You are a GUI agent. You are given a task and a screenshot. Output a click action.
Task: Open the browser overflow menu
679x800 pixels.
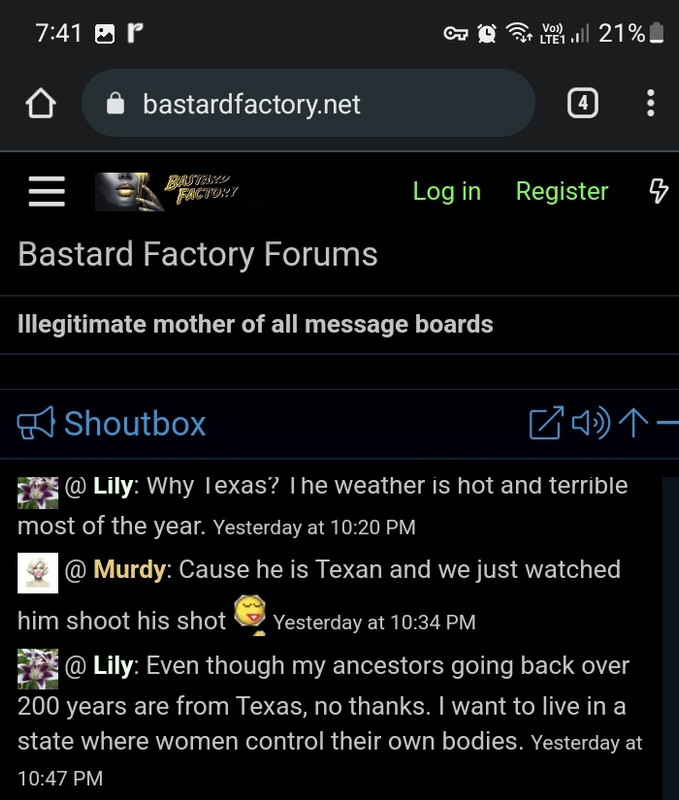[x=650, y=103]
